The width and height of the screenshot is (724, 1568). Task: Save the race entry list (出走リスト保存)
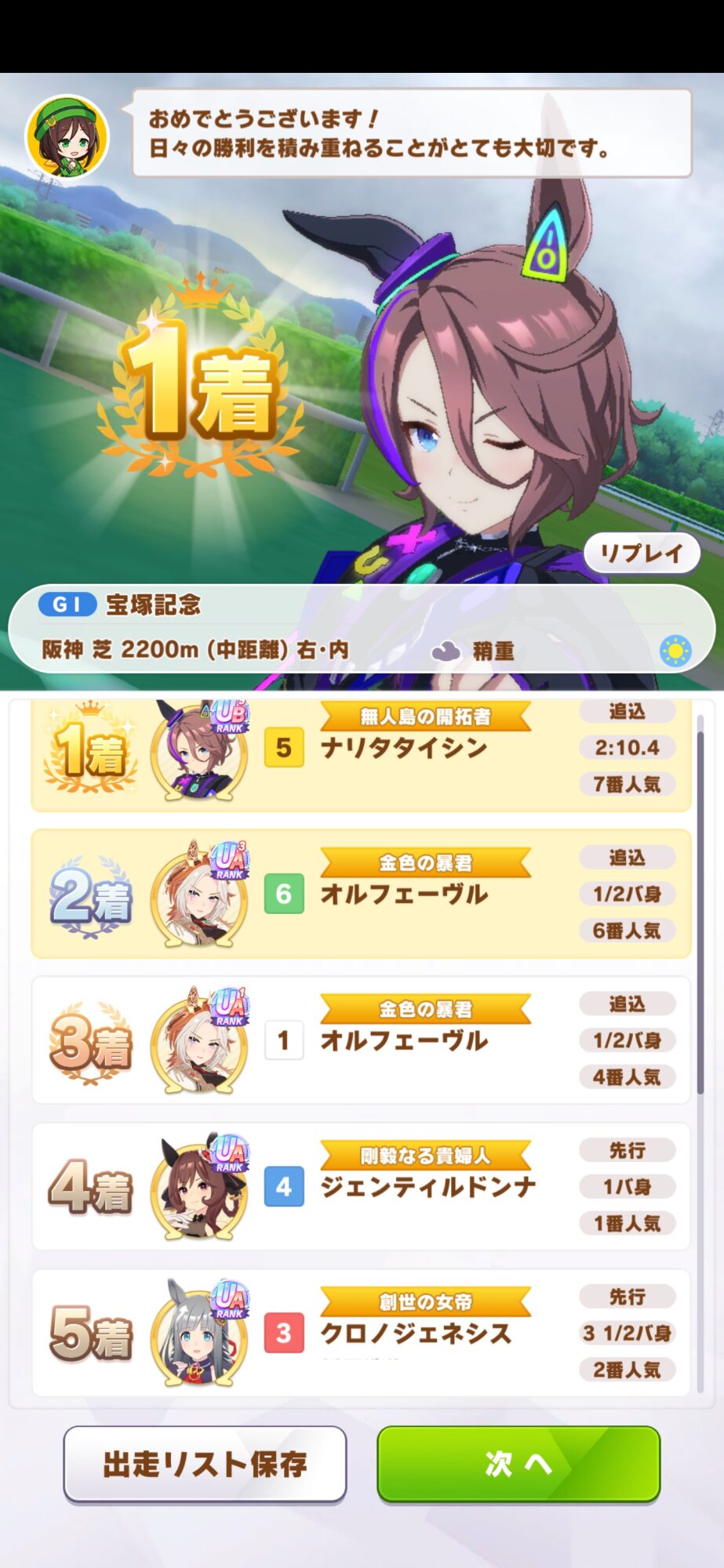tap(205, 1463)
